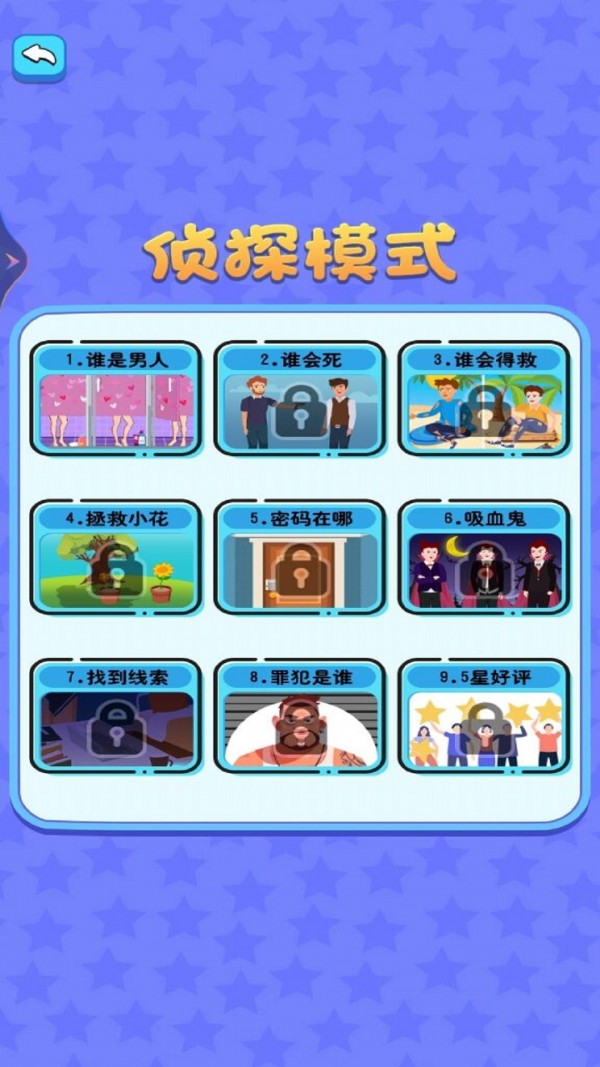Screen dimensions: 600x1067
Task: Open level 8 罪犯是谁
Action: pos(300,717)
